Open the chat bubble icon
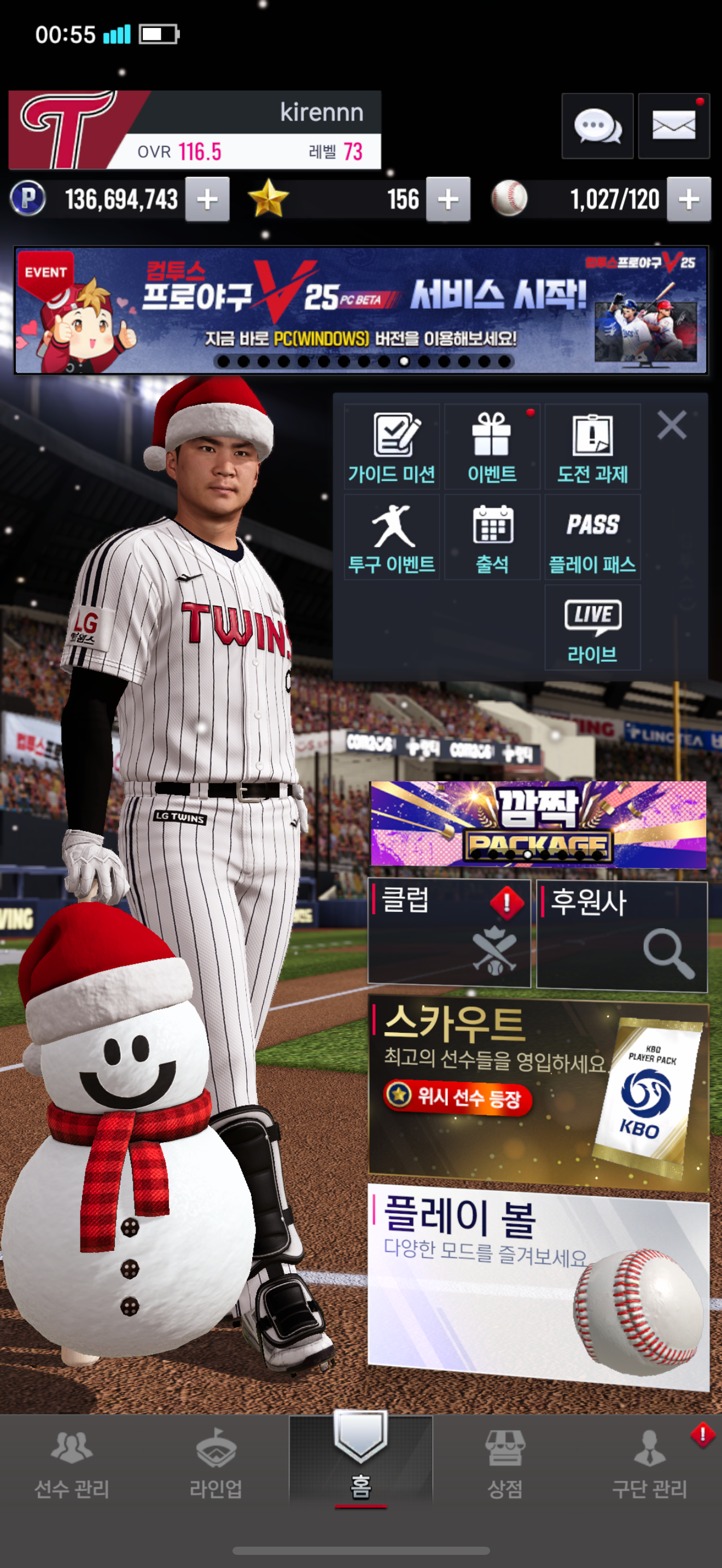 [597, 126]
